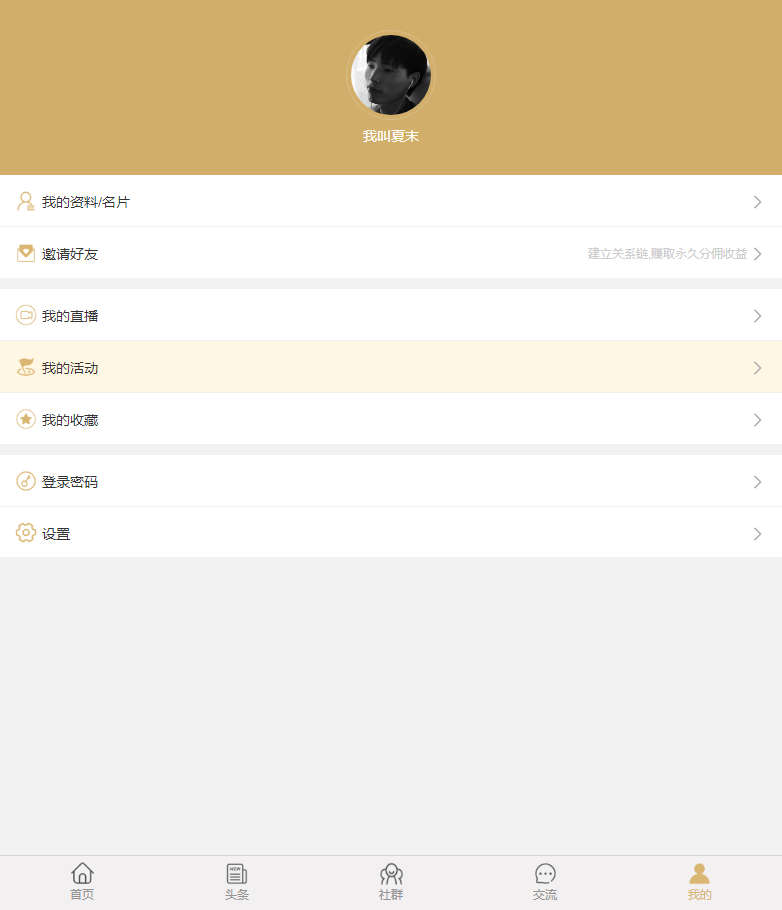Viewport: 782px width, 910px height.
Task: Open 邀请好友 invite friends row
Action: pos(390,254)
